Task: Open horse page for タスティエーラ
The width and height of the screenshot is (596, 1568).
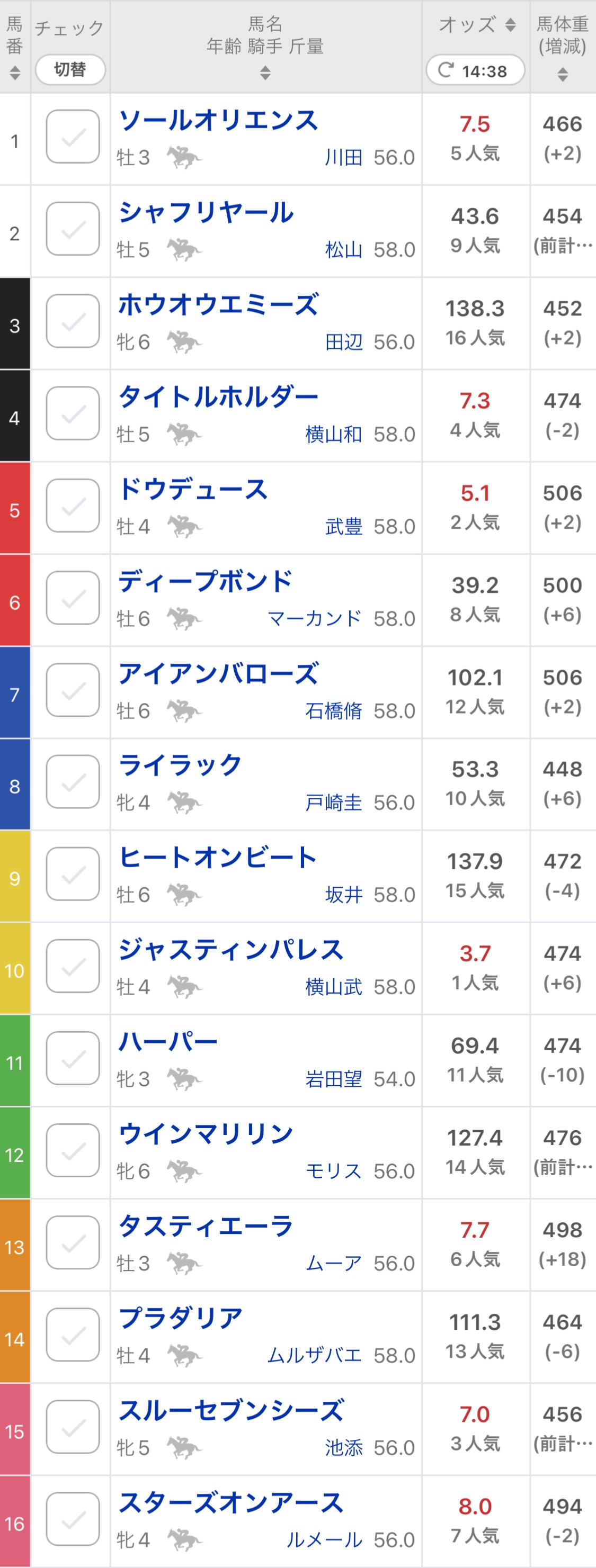Action: 206,1227
